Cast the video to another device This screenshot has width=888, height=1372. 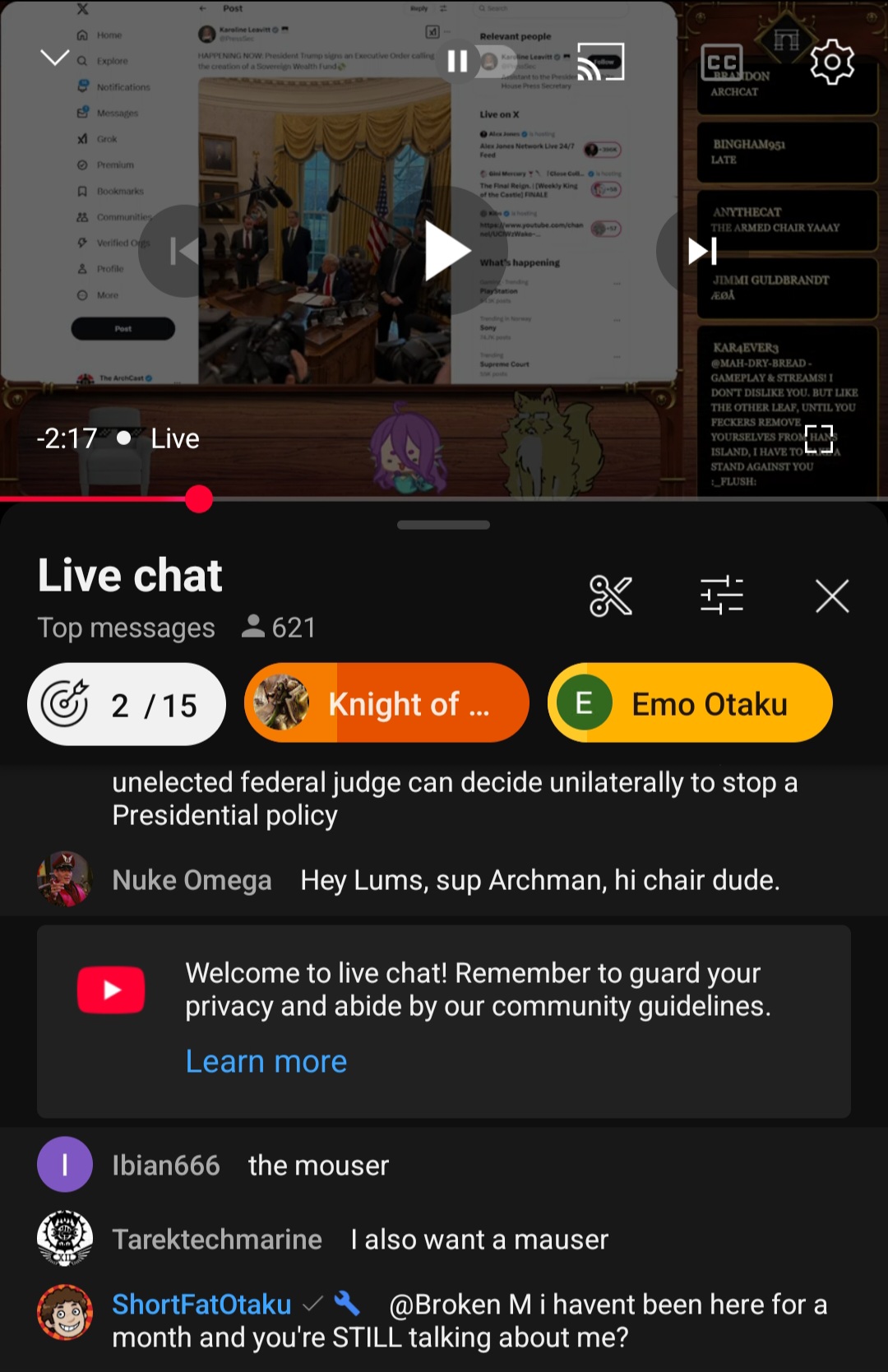coord(600,62)
